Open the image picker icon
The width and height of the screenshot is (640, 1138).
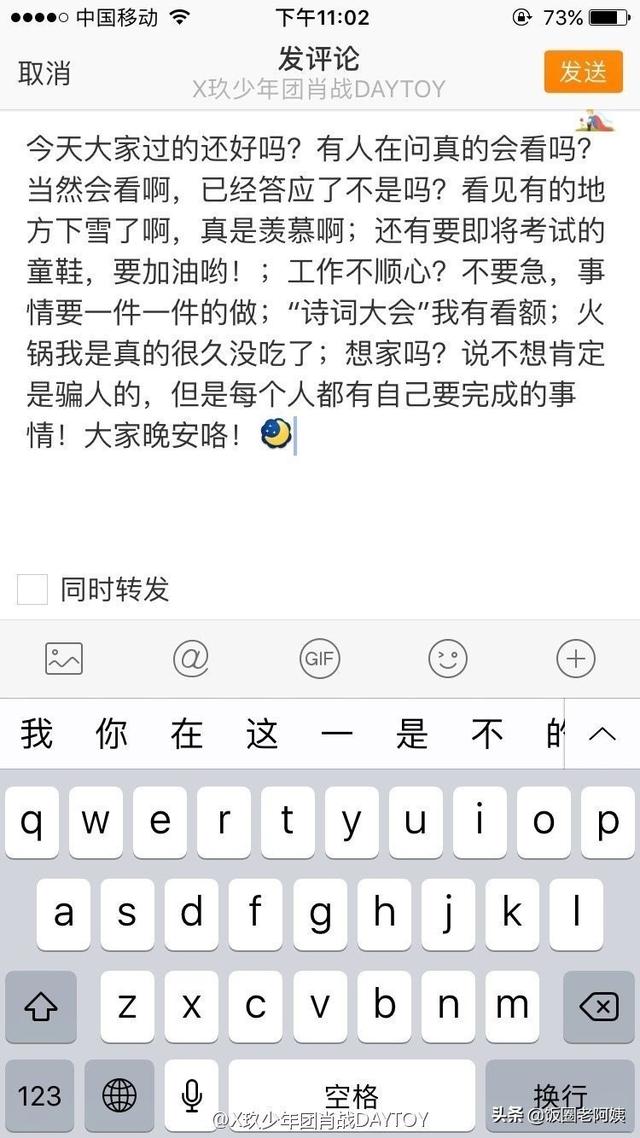point(64,659)
